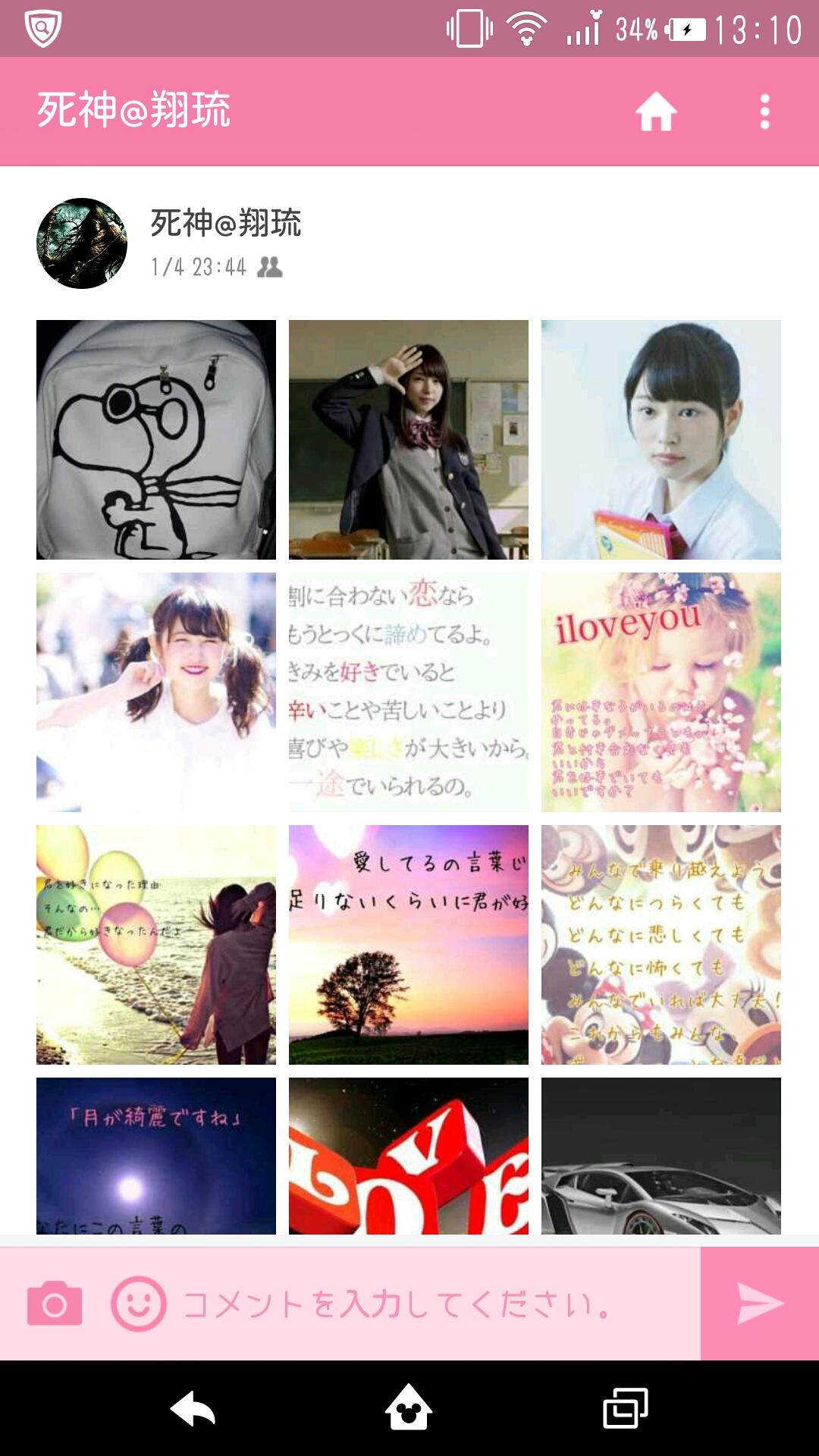This screenshot has height=1456, width=819.
Task: Open the iloveyou image
Action: point(661,692)
